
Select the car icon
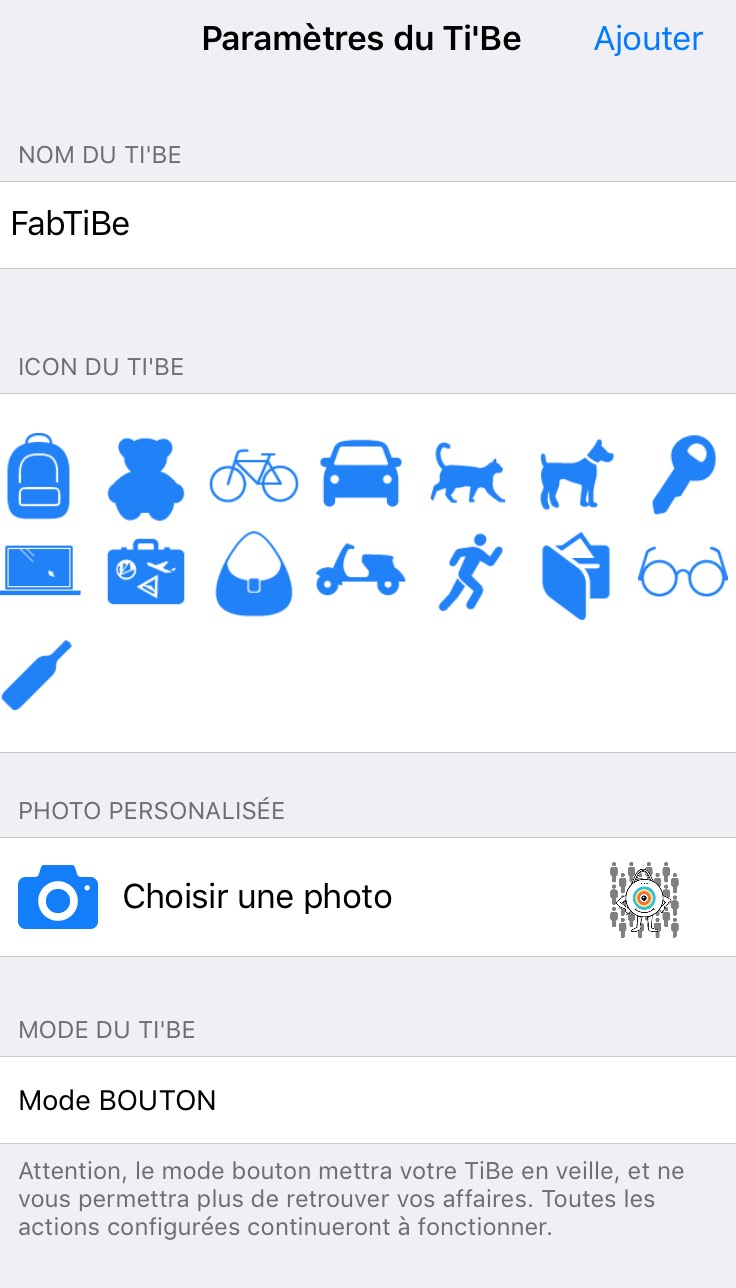(361, 472)
